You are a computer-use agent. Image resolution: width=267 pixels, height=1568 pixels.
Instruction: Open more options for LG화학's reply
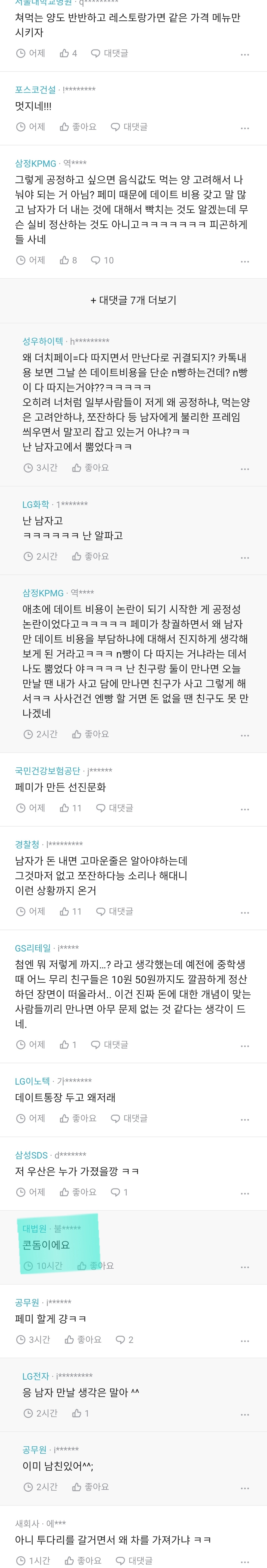[244, 557]
